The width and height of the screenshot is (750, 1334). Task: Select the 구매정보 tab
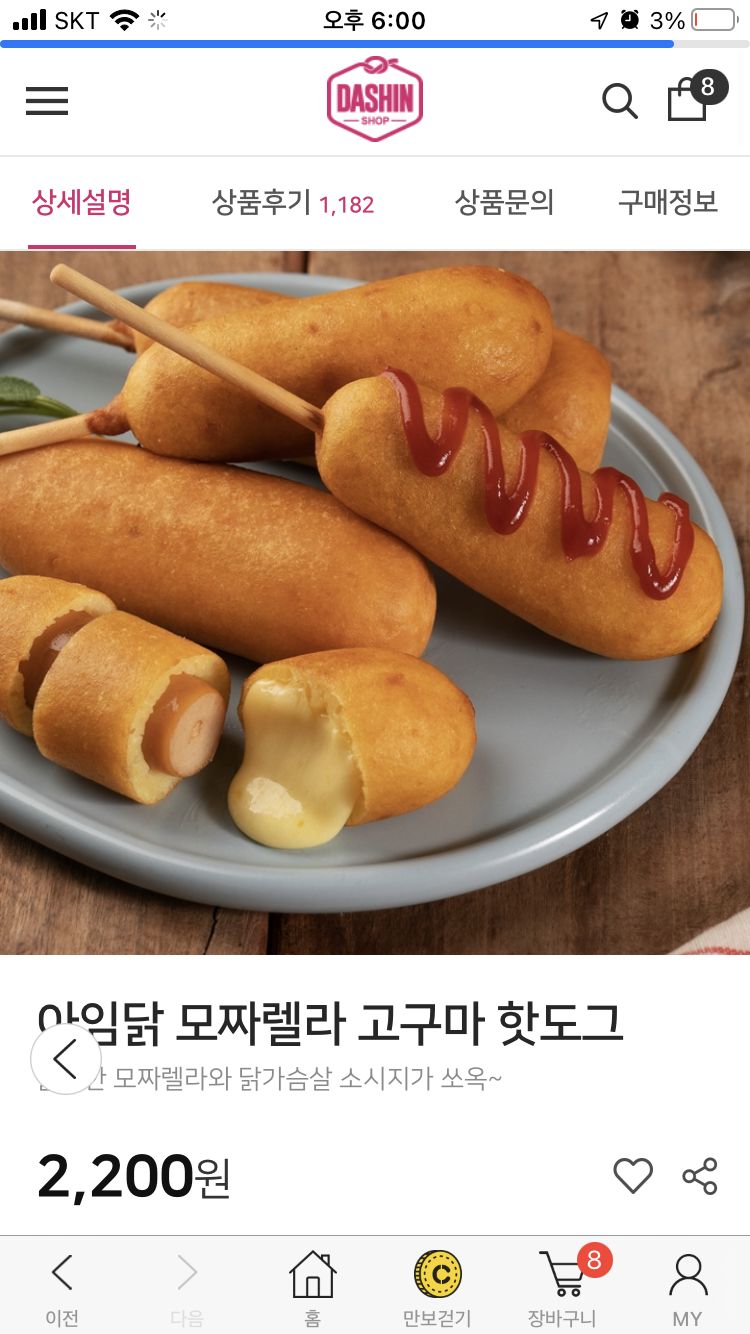click(667, 203)
